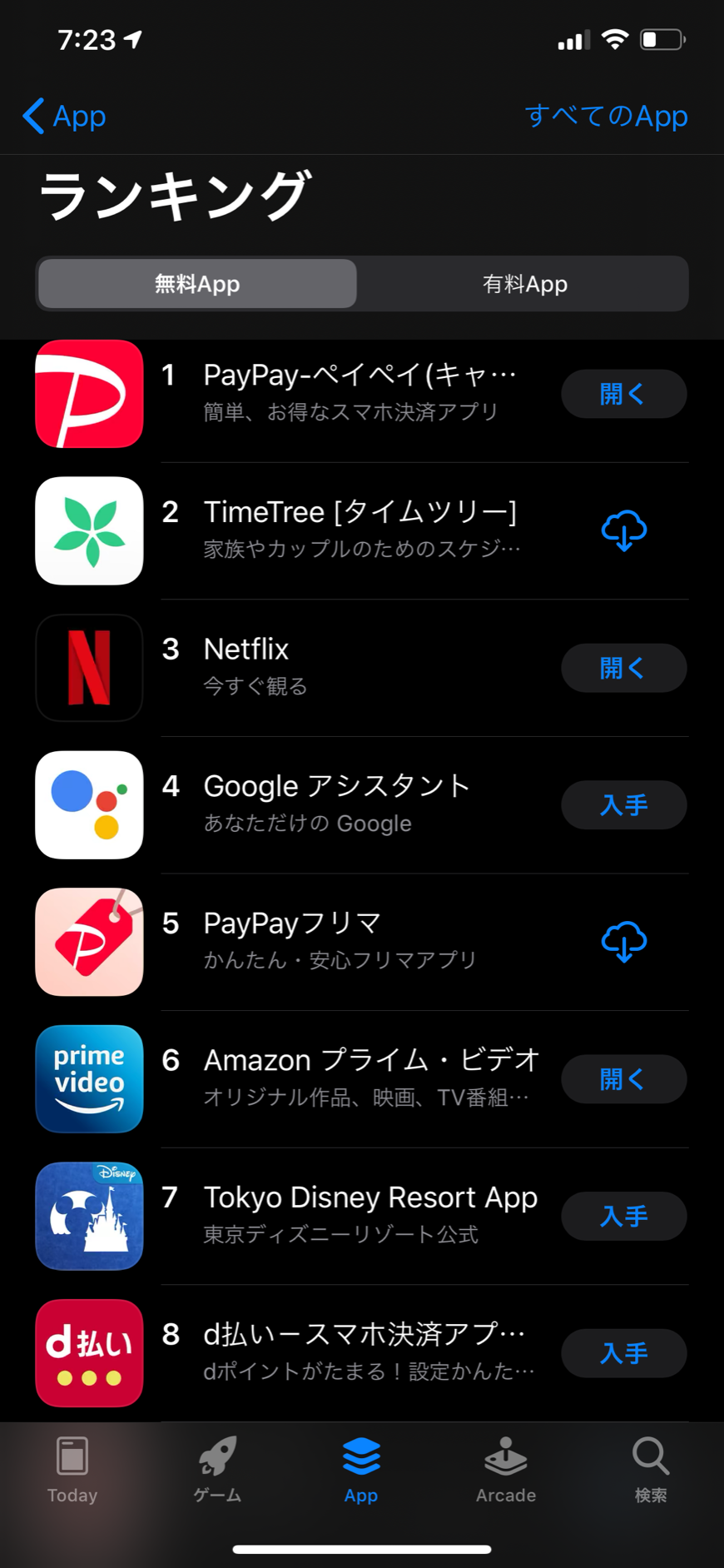Image resolution: width=724 pixels, height=1568 pixels.
Task: Tap 開く for Amazon プライム・ビデオ
Action: (623, 1079)
